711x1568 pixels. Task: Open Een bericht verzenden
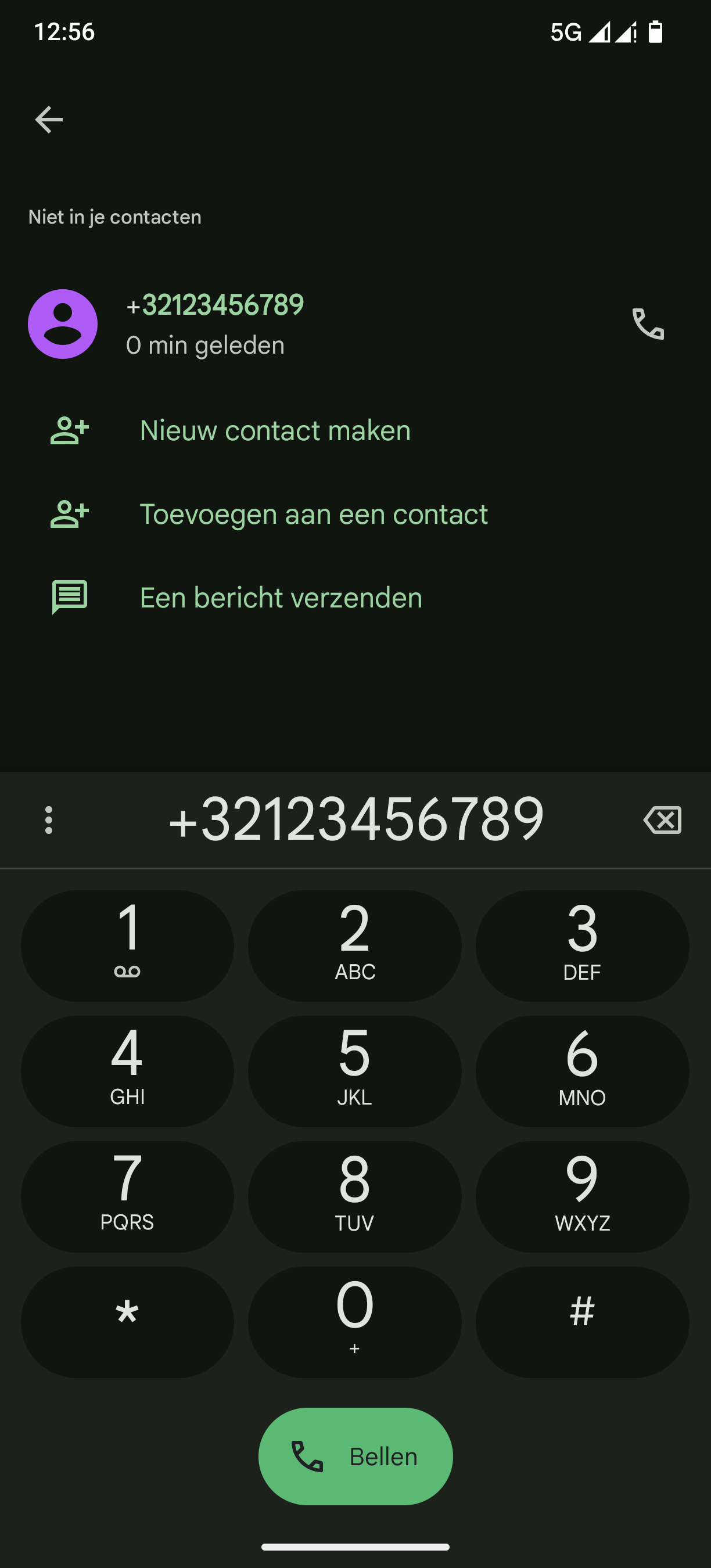[355, 597]
